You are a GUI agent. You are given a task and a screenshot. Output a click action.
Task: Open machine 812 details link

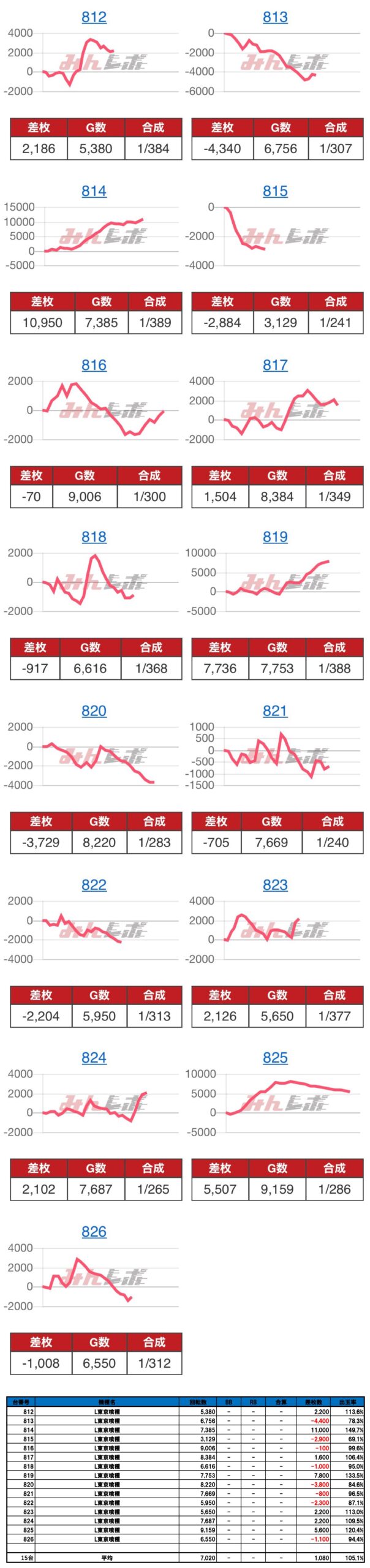coord(94,17)
